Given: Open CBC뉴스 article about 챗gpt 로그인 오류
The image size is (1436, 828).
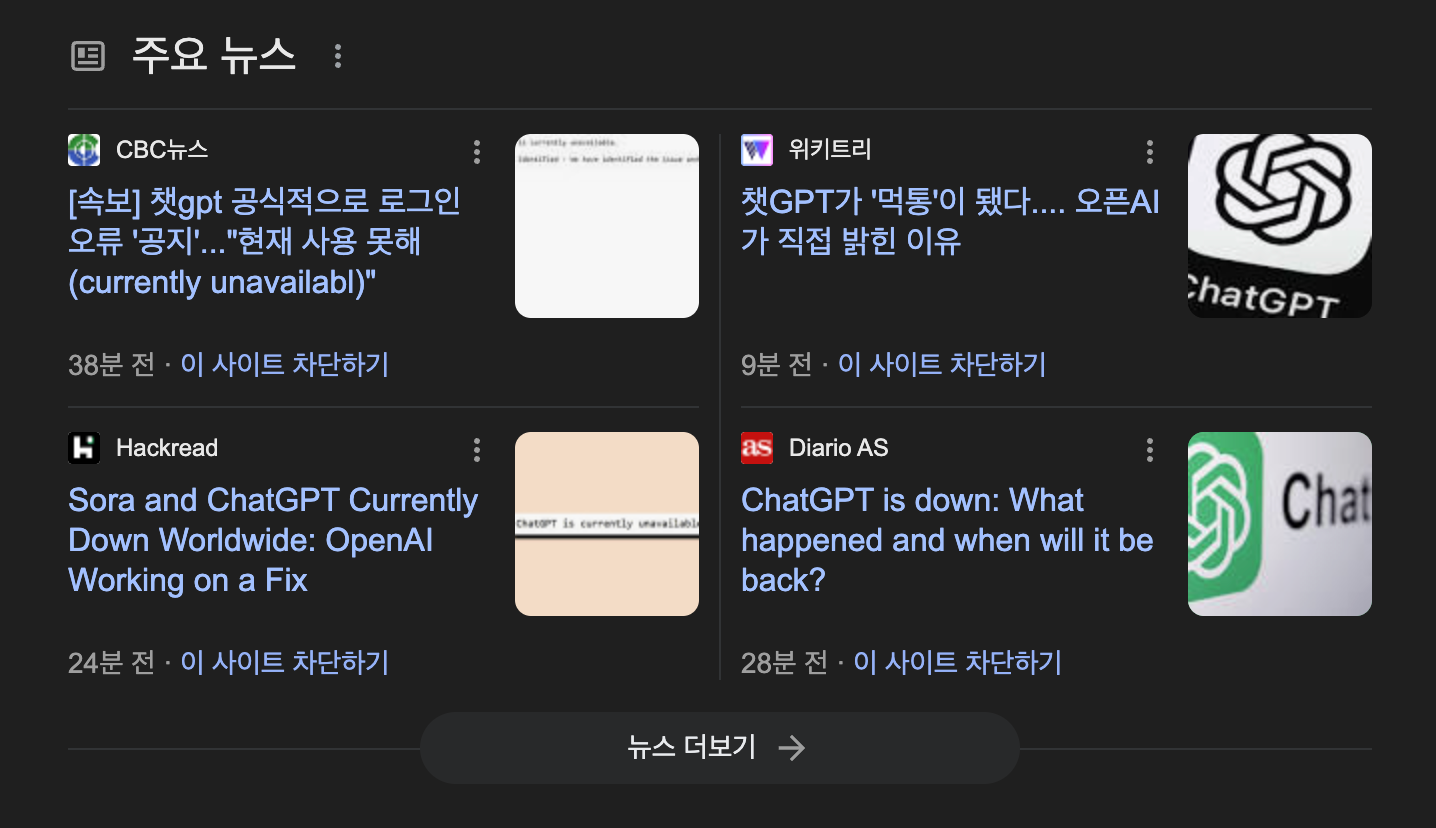Looking at the screenshot, I should pos(264,242).
